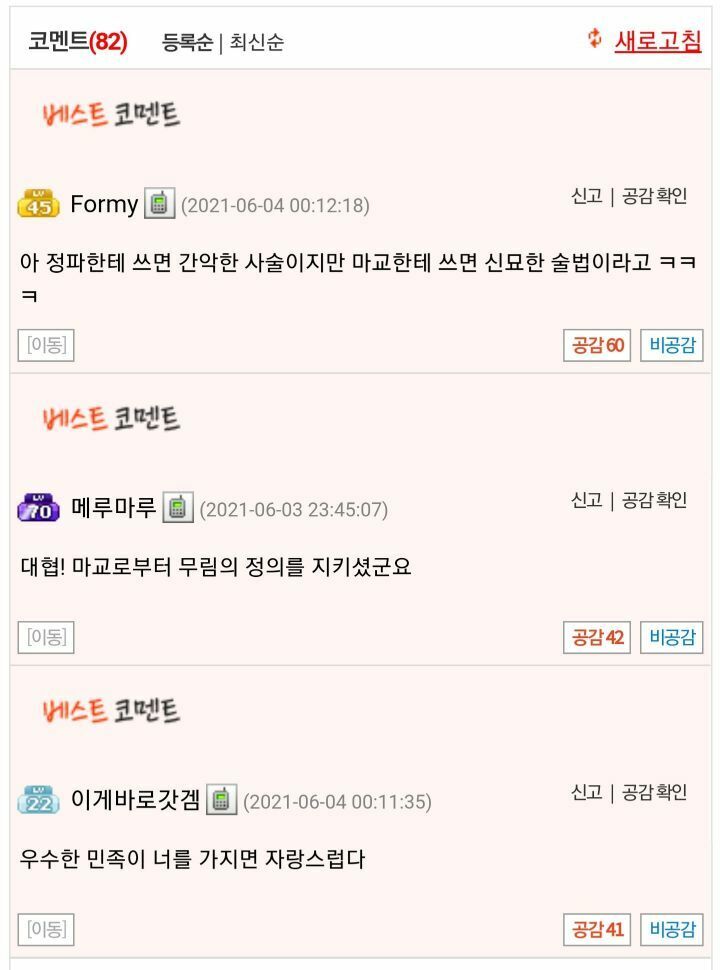Give 공감 to 메루마루's comment

[597, 637]
